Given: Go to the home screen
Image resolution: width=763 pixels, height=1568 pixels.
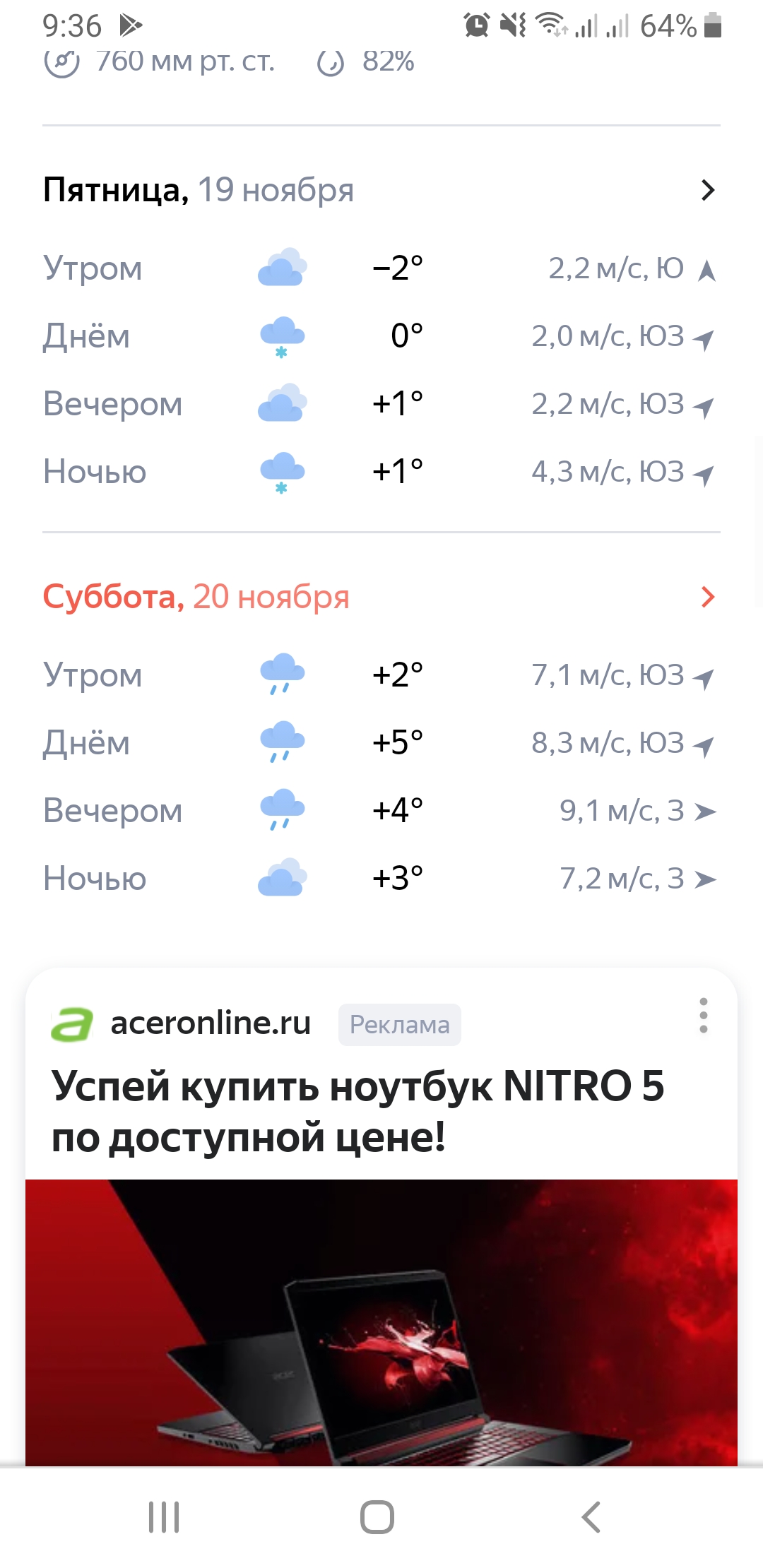Looking at the screenshot, I should pos(377,1516).
